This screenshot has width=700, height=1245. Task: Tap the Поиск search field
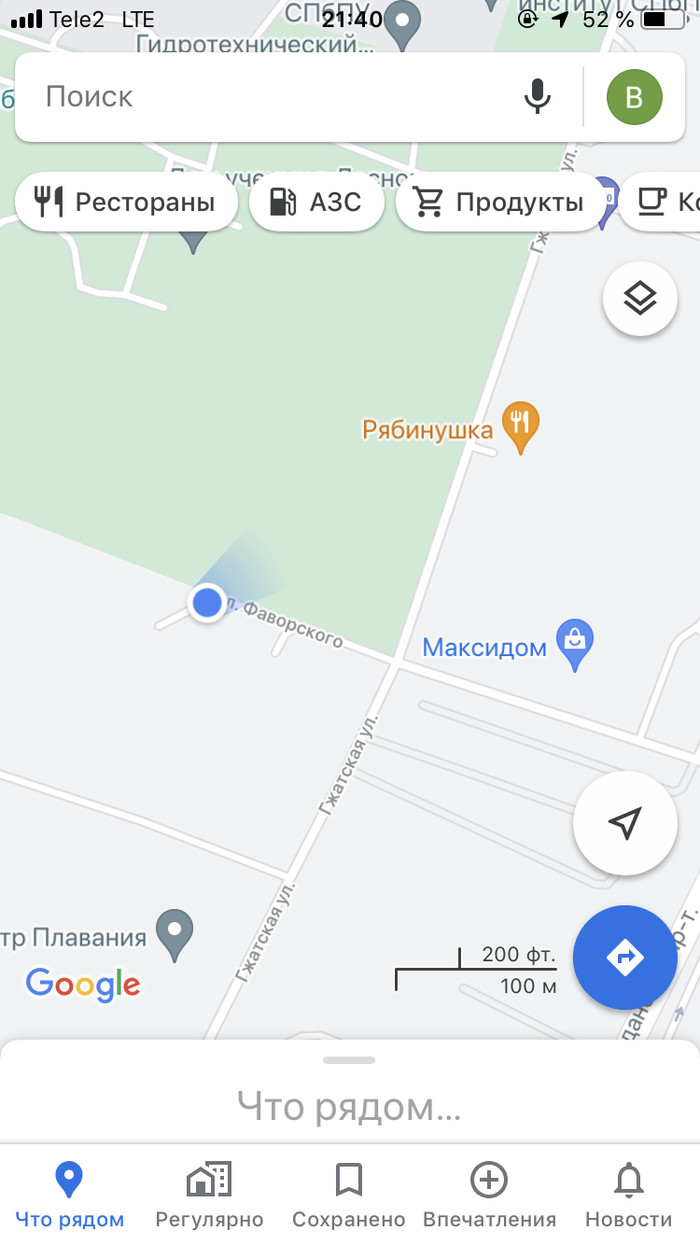270,97
